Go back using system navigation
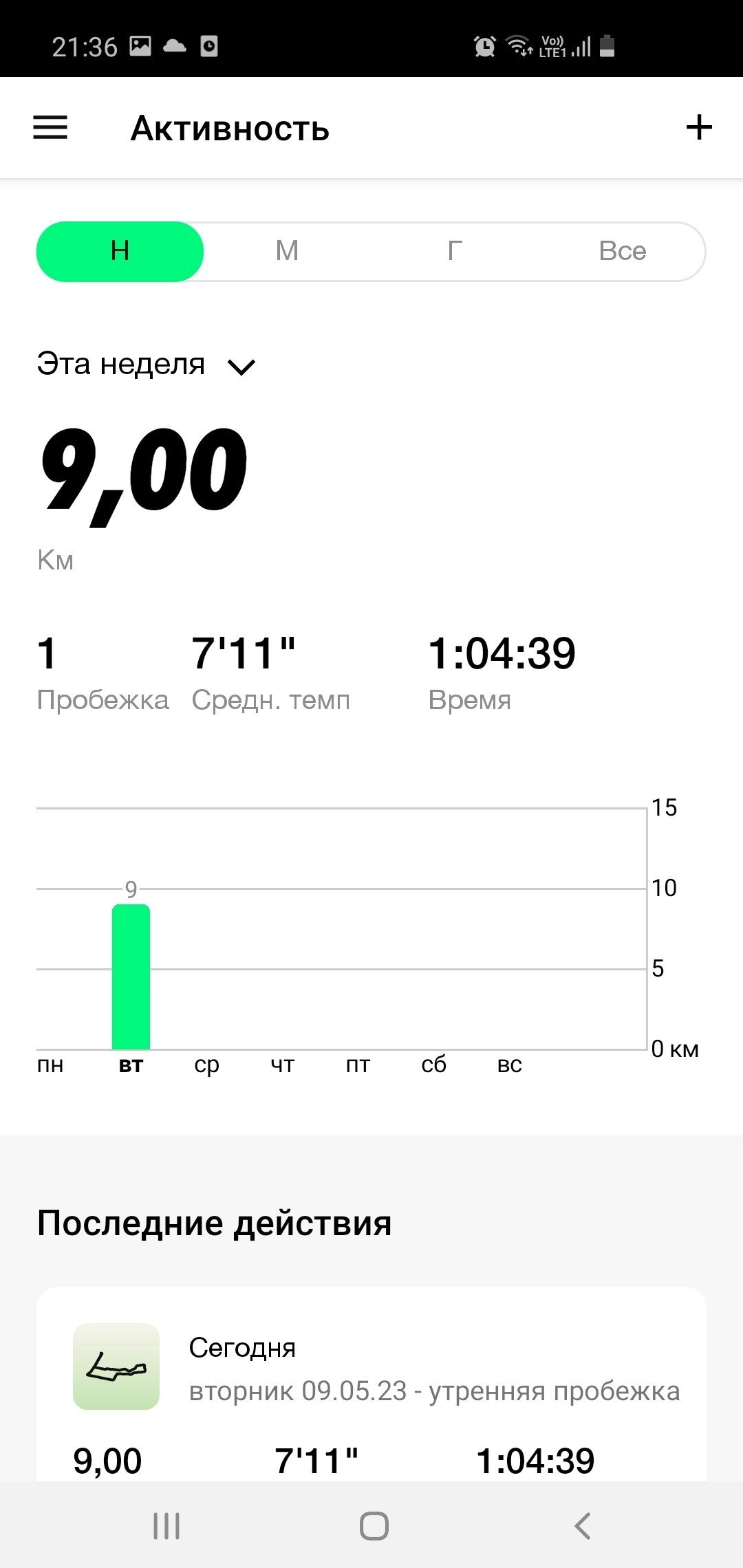 coord(582,1525)
